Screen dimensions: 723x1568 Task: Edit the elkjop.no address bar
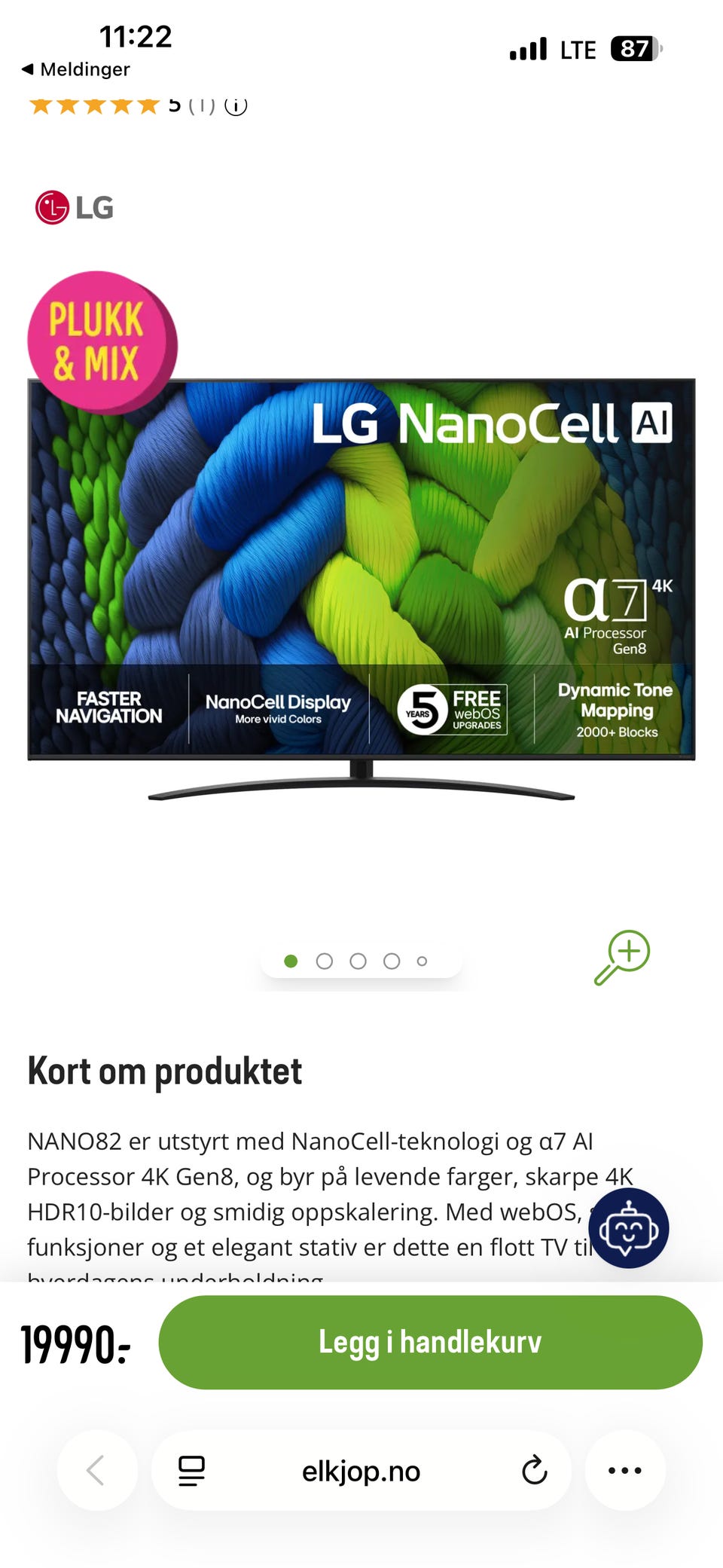point(361,1470)
